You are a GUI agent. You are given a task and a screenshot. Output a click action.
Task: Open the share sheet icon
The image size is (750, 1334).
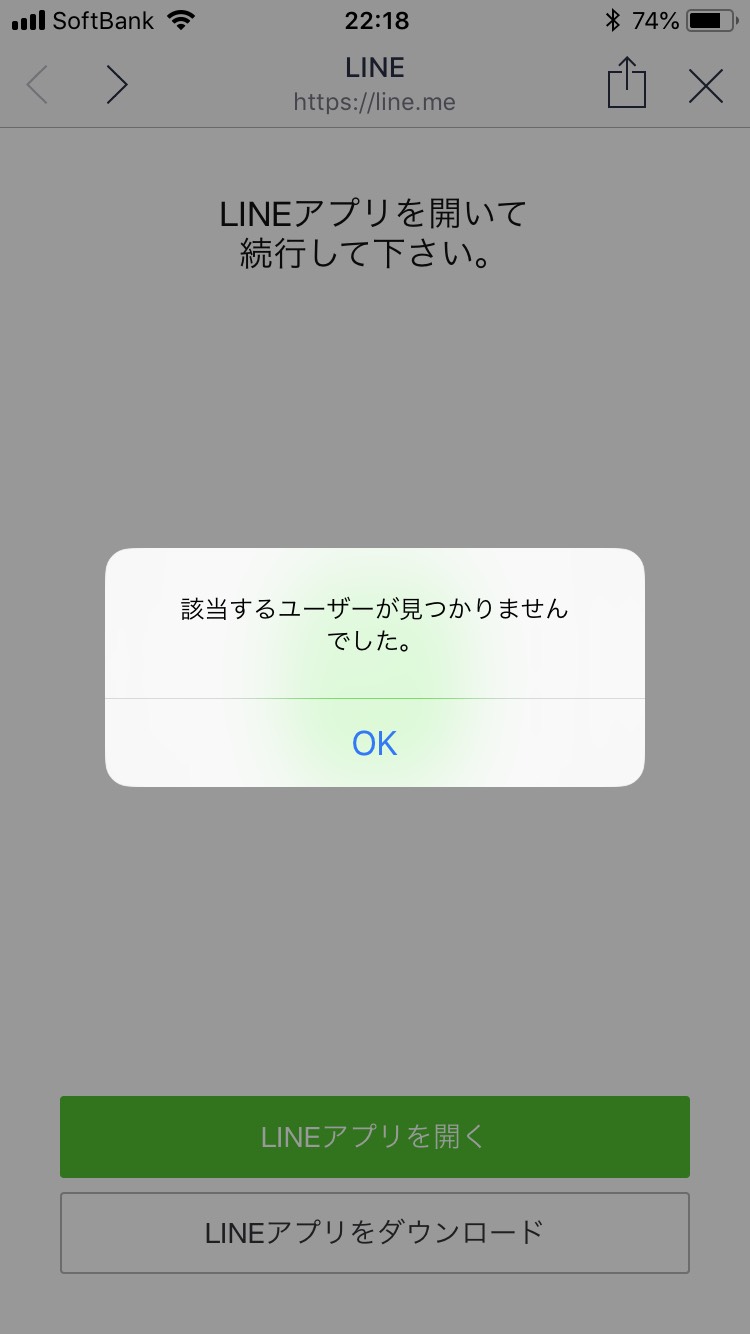[627, 83]
